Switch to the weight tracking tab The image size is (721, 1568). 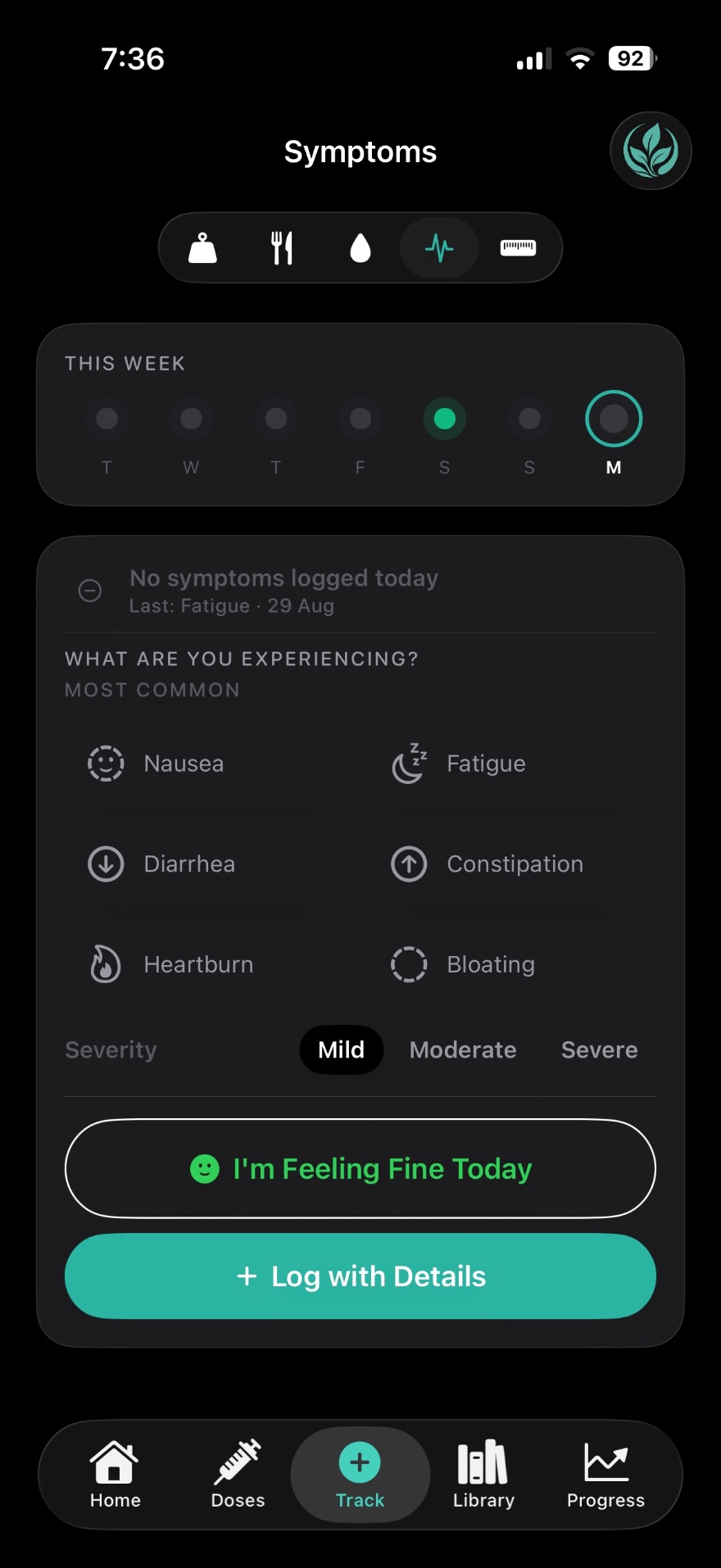point(202,247)
